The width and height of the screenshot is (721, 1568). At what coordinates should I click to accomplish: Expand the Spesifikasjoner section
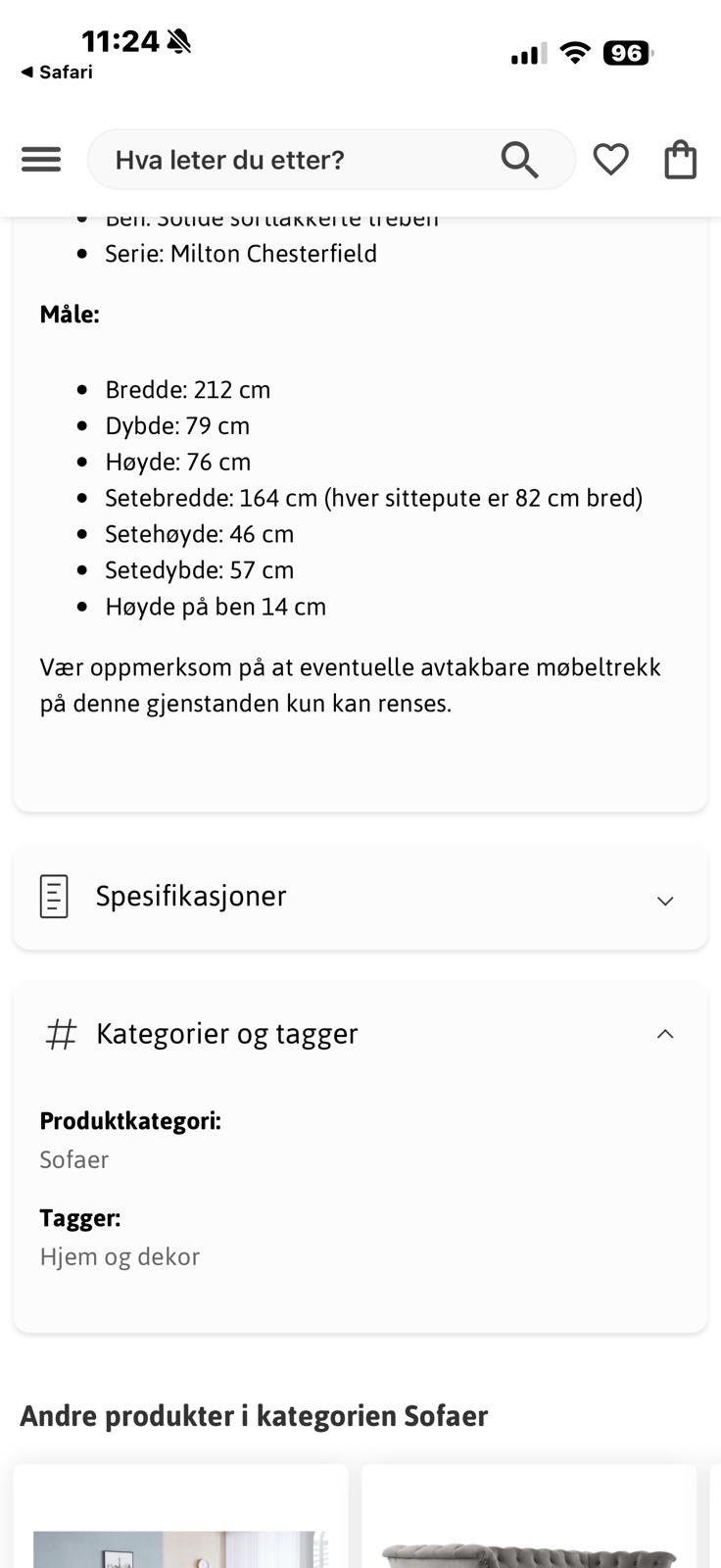tap(360, 897)
